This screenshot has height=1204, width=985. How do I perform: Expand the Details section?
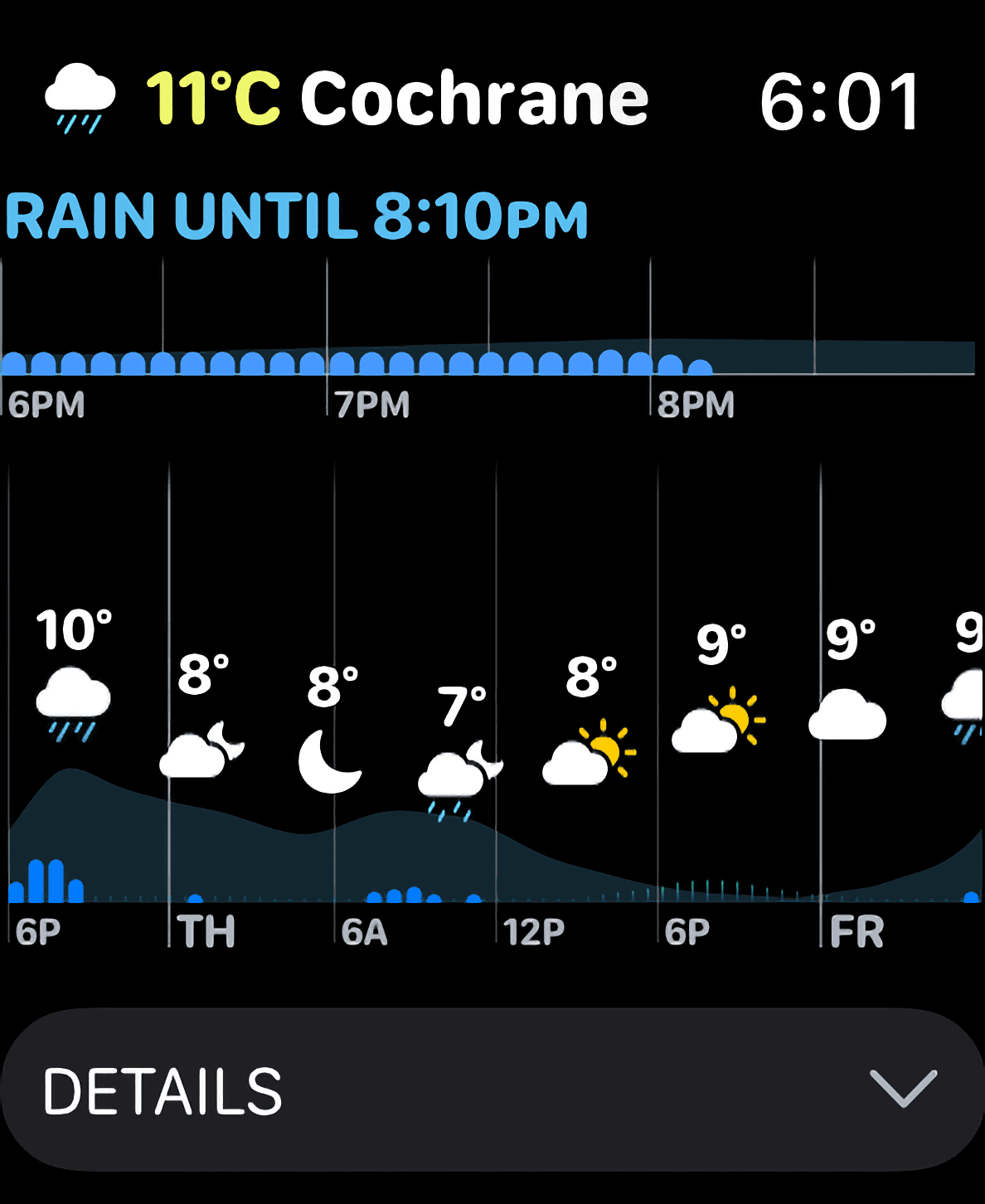pyautogui.click(x=492, y=1090)
